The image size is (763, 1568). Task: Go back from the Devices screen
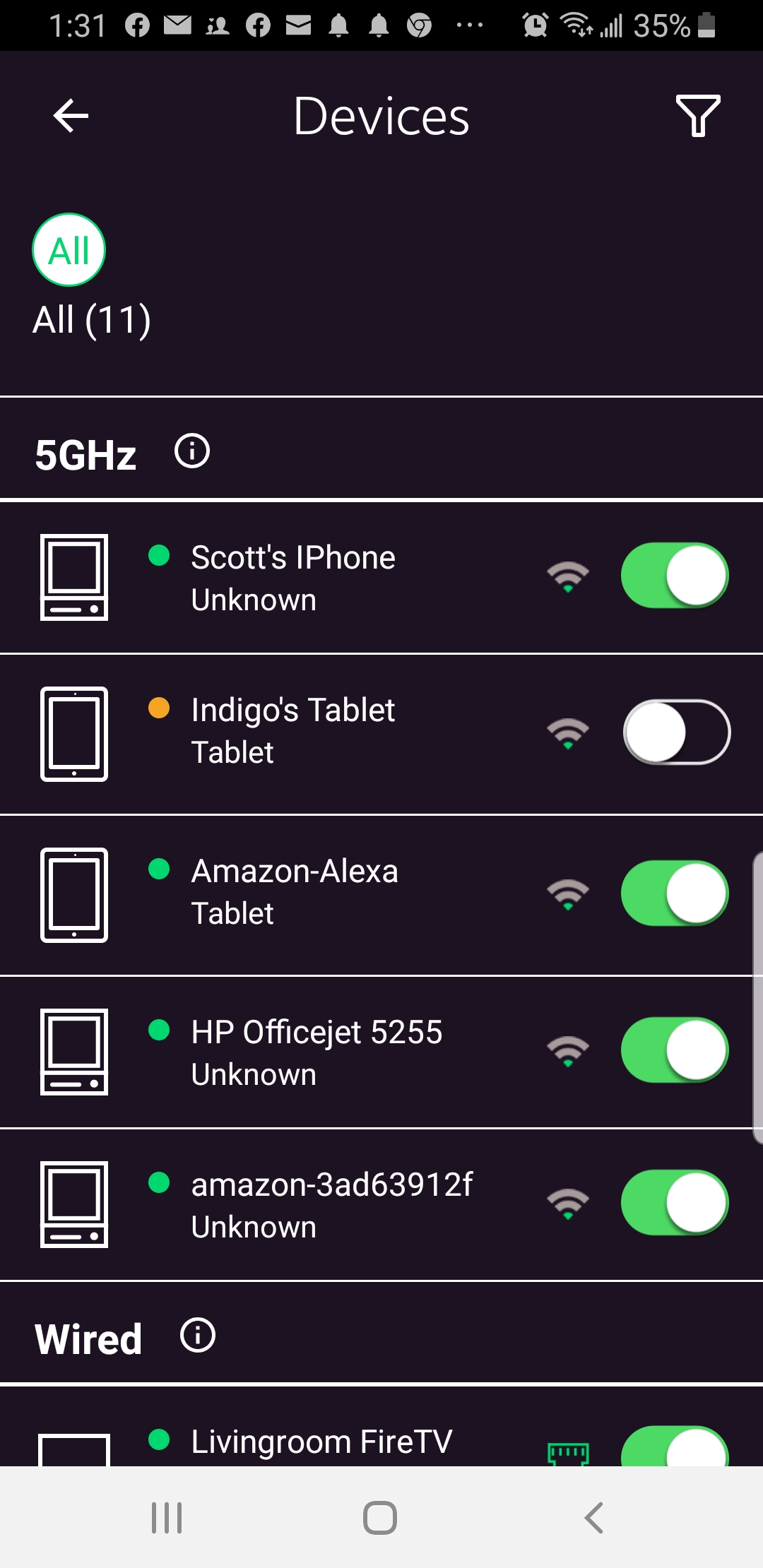71,116
